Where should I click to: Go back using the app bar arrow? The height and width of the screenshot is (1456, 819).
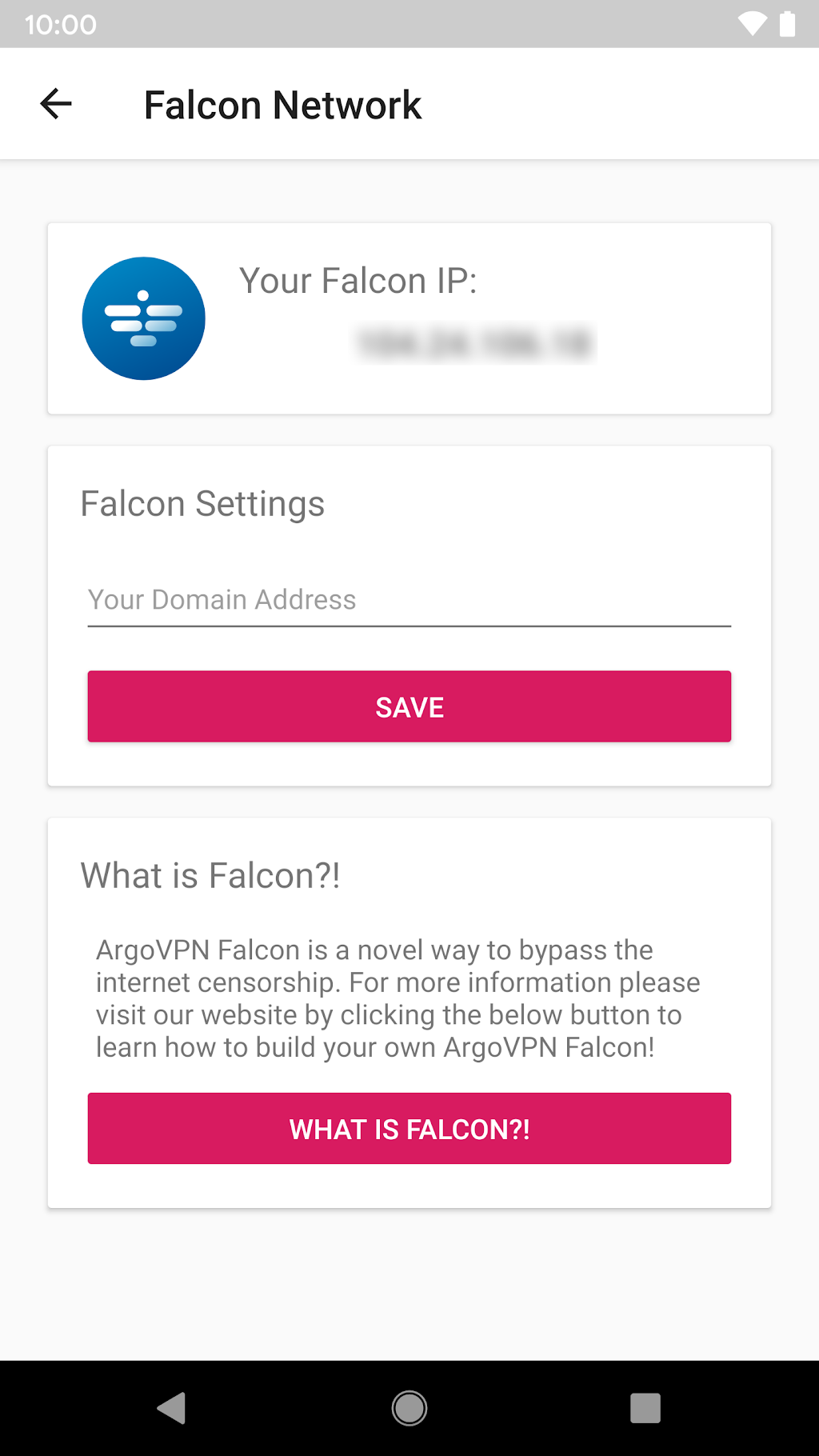pos(56,104)
